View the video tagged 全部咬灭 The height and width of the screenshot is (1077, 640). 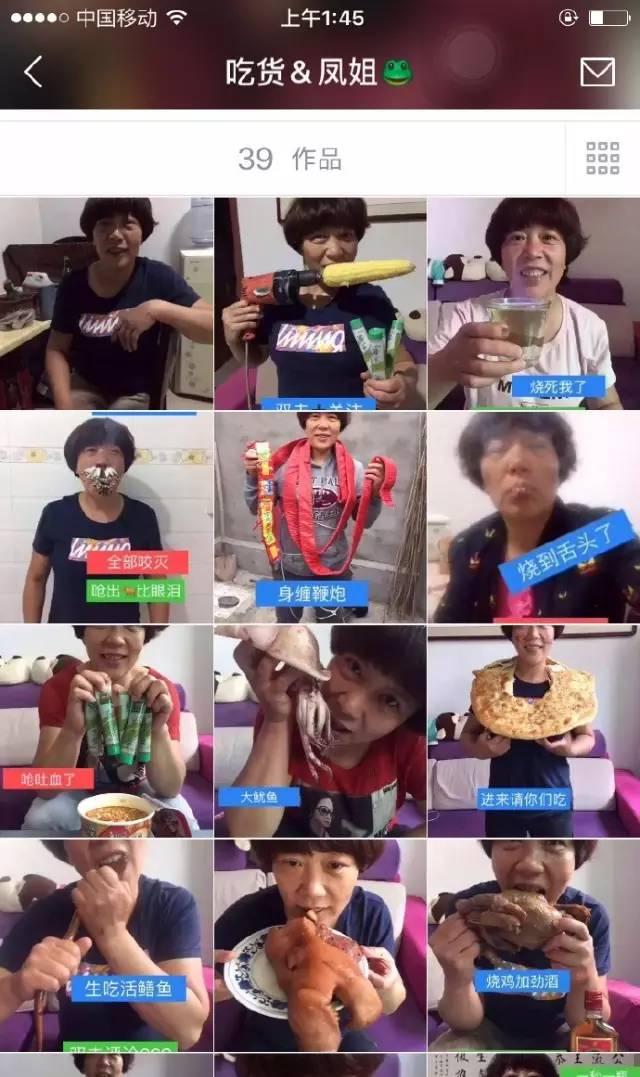point(106,517)
